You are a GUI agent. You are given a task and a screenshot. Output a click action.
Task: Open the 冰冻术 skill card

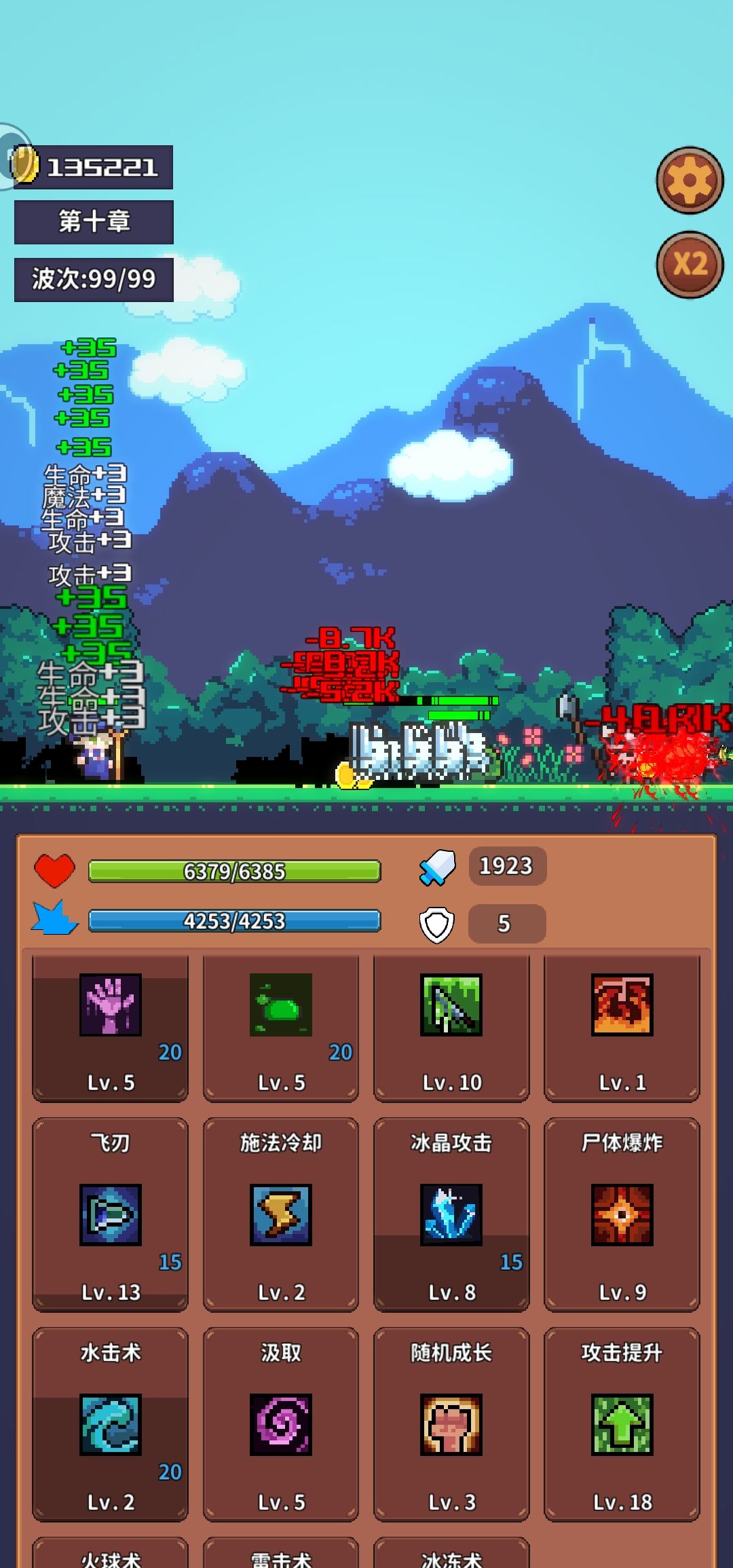[451, 1553]
